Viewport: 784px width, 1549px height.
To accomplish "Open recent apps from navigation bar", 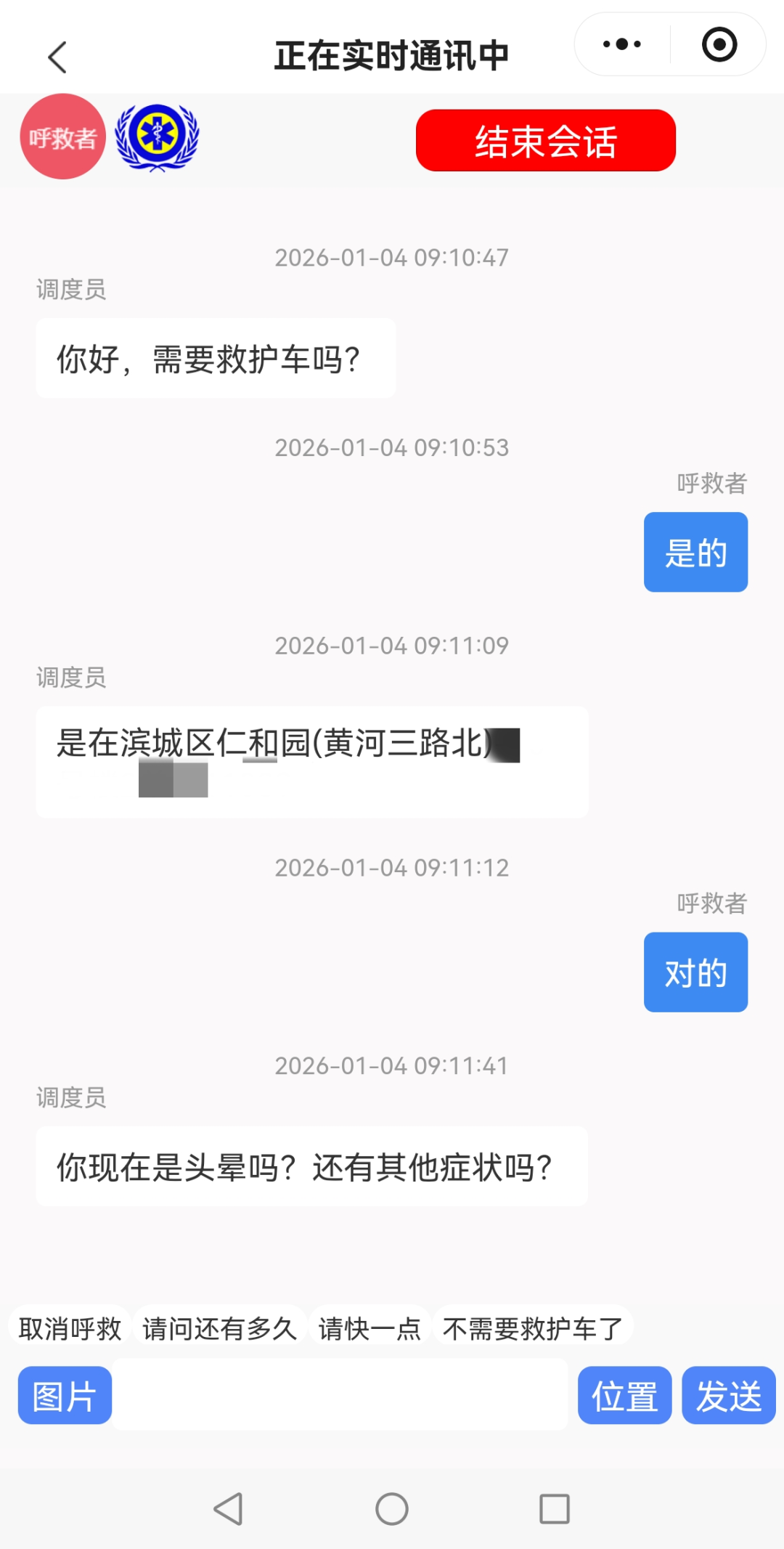I will [555, 1509].
